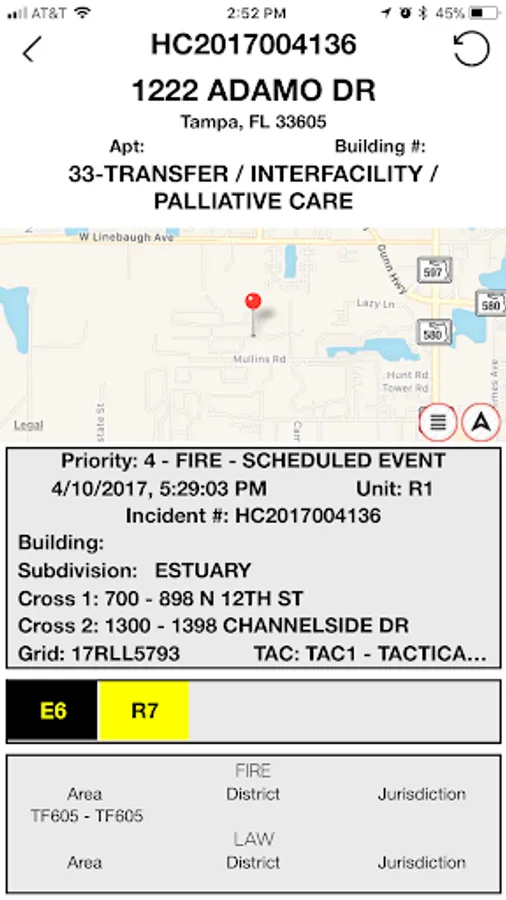The height and width of the screenshot is (900, 506).
Task: Open the map layers list button
Action: 438,422
